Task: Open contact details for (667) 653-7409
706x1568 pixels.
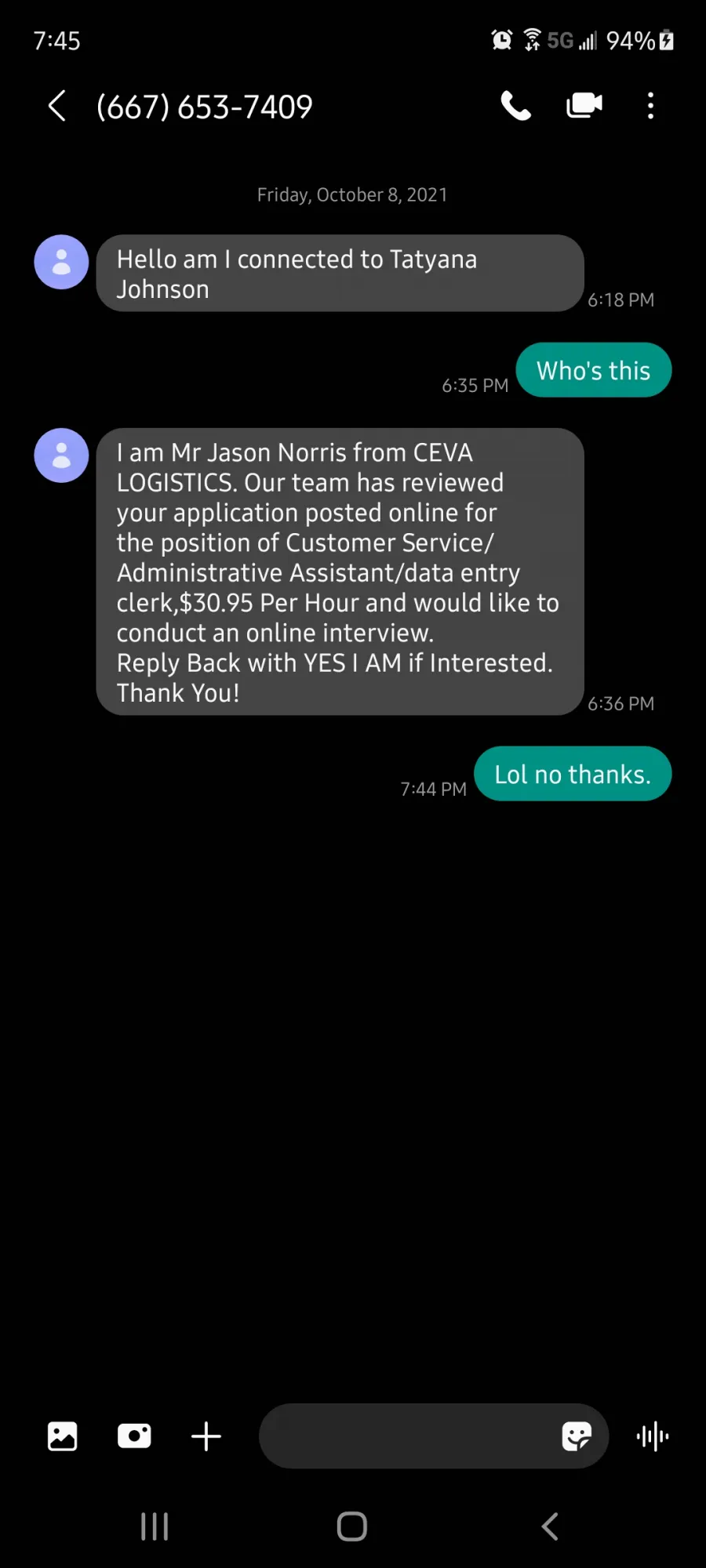Action: [x=205, y=107]
